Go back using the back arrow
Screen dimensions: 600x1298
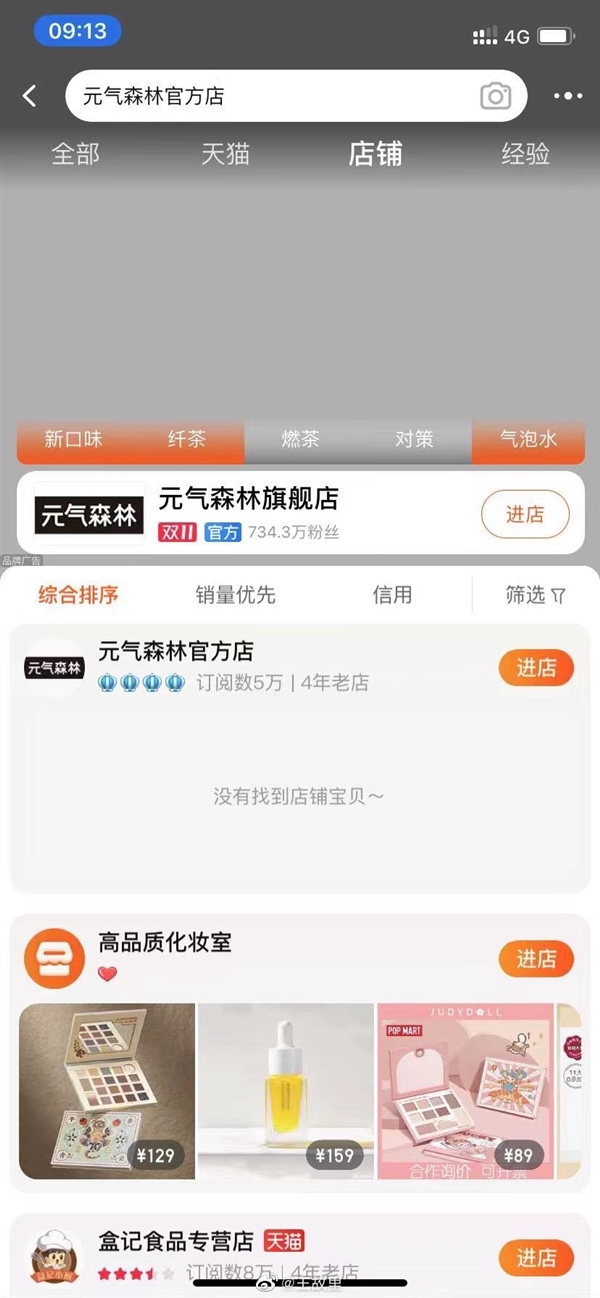(30, 96)
